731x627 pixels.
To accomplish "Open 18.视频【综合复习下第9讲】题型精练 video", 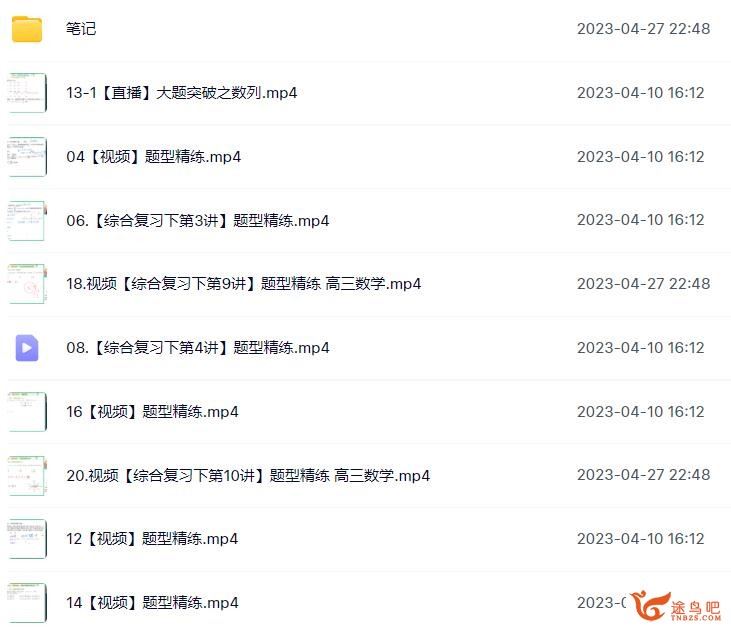I will (x=243, y=284).
